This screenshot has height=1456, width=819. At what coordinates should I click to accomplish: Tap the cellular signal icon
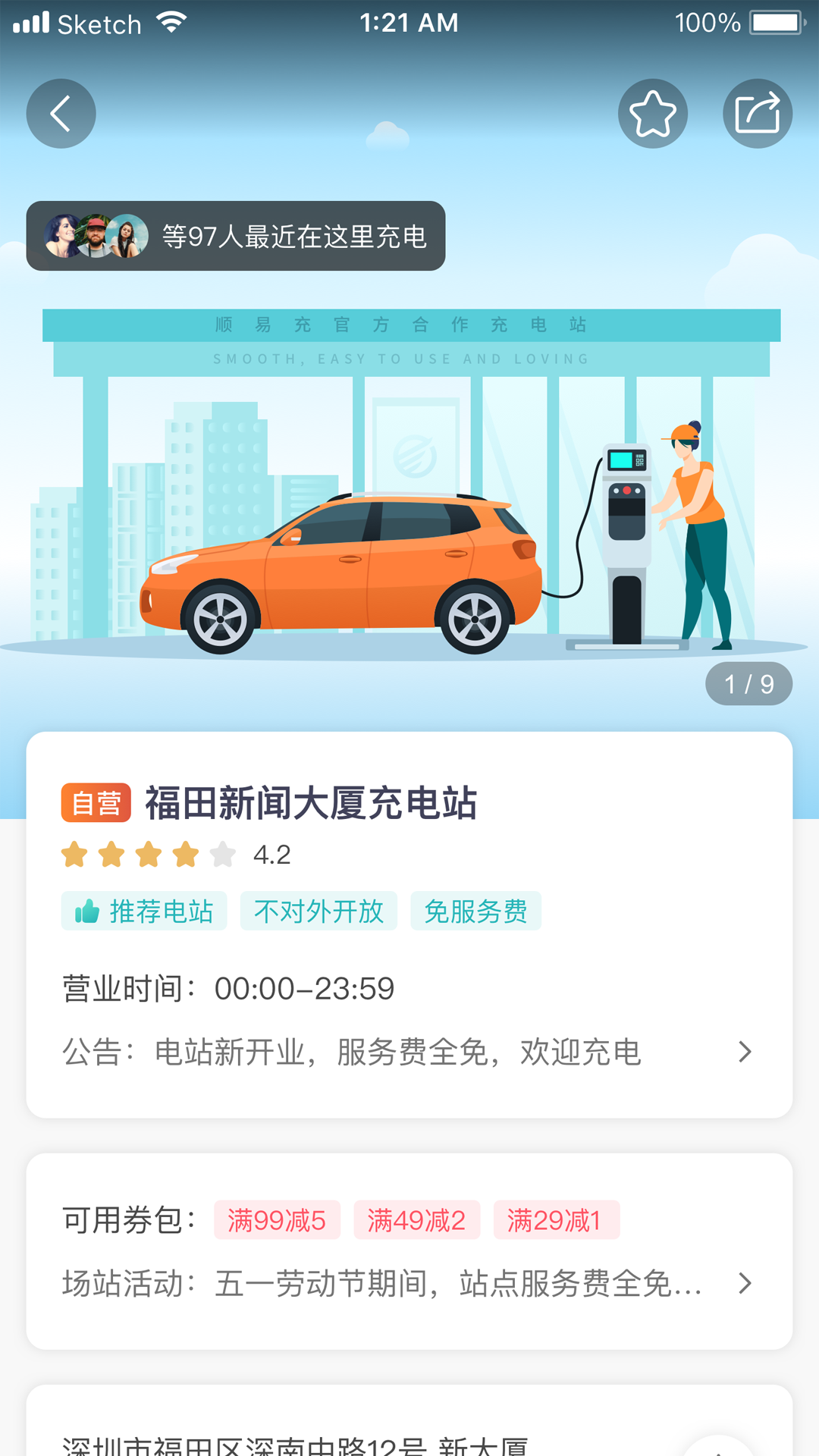point(31,21)
